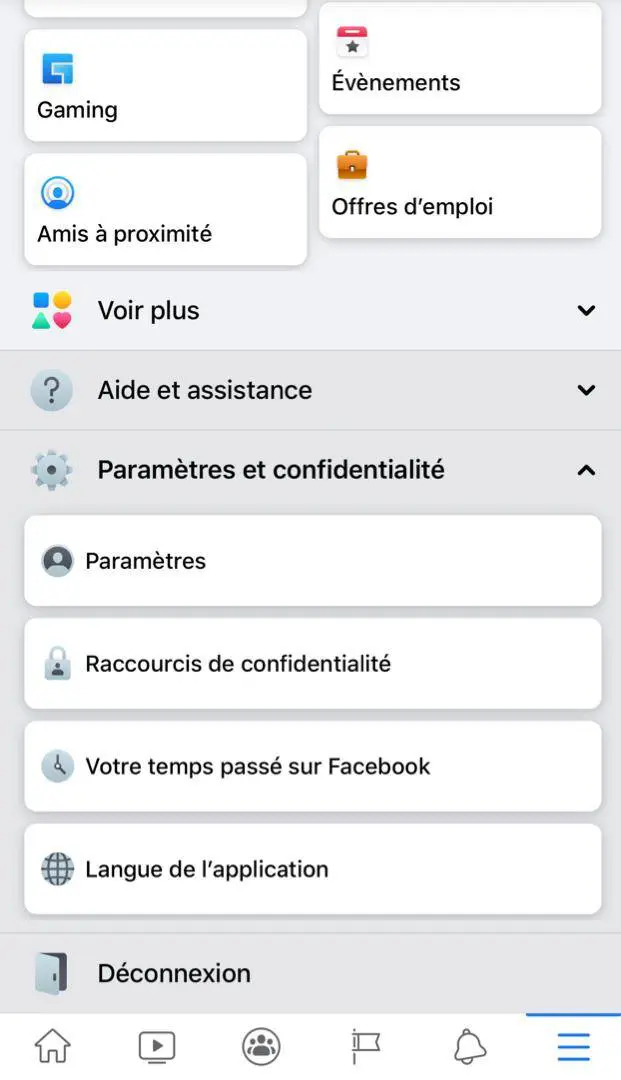Switch to the Groups tab
Image resolution: width=621 pixels, height=1080 pixels.
point(261,1047)
